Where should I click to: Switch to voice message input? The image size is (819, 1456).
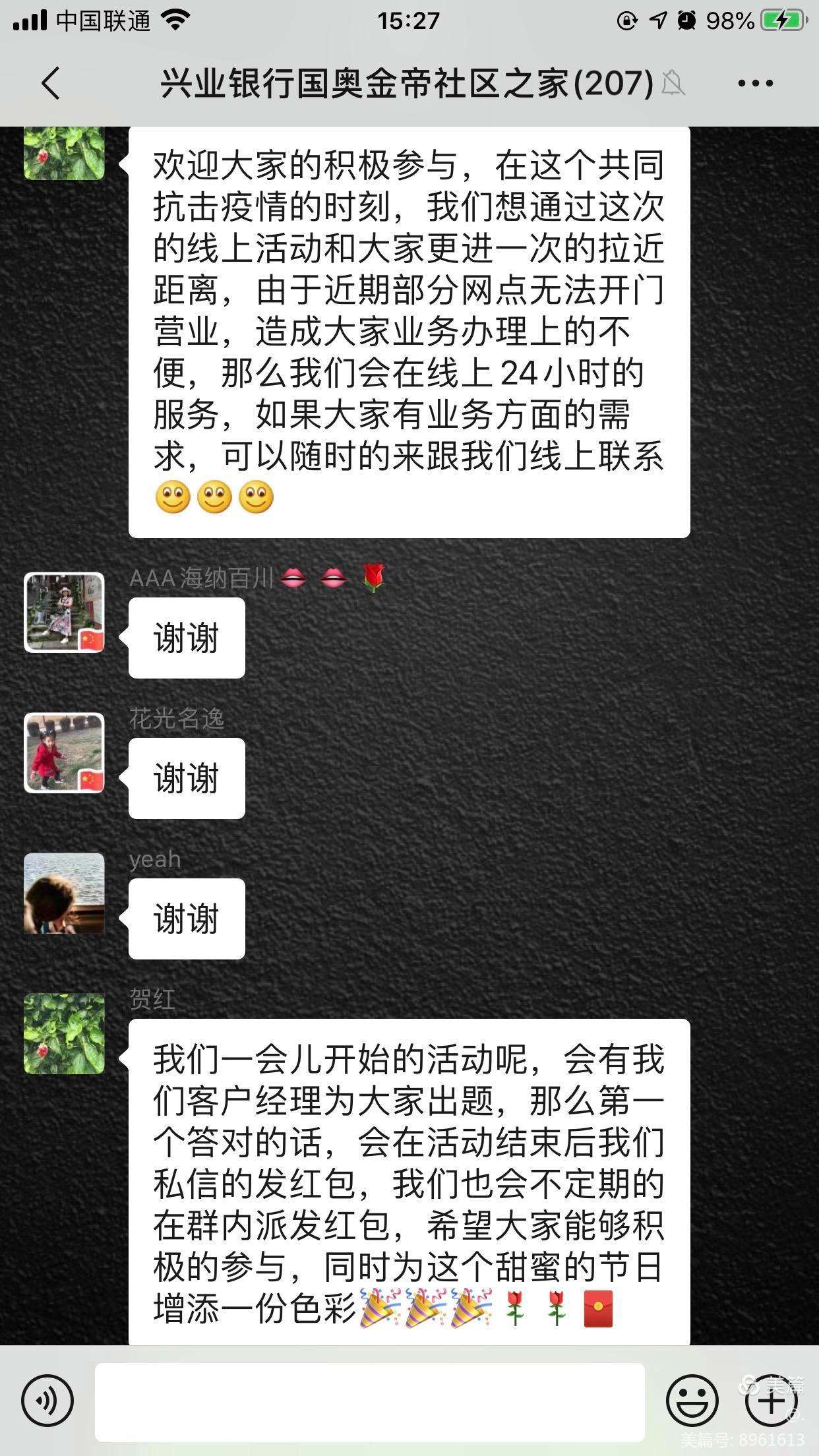(x=47, y=1401)
